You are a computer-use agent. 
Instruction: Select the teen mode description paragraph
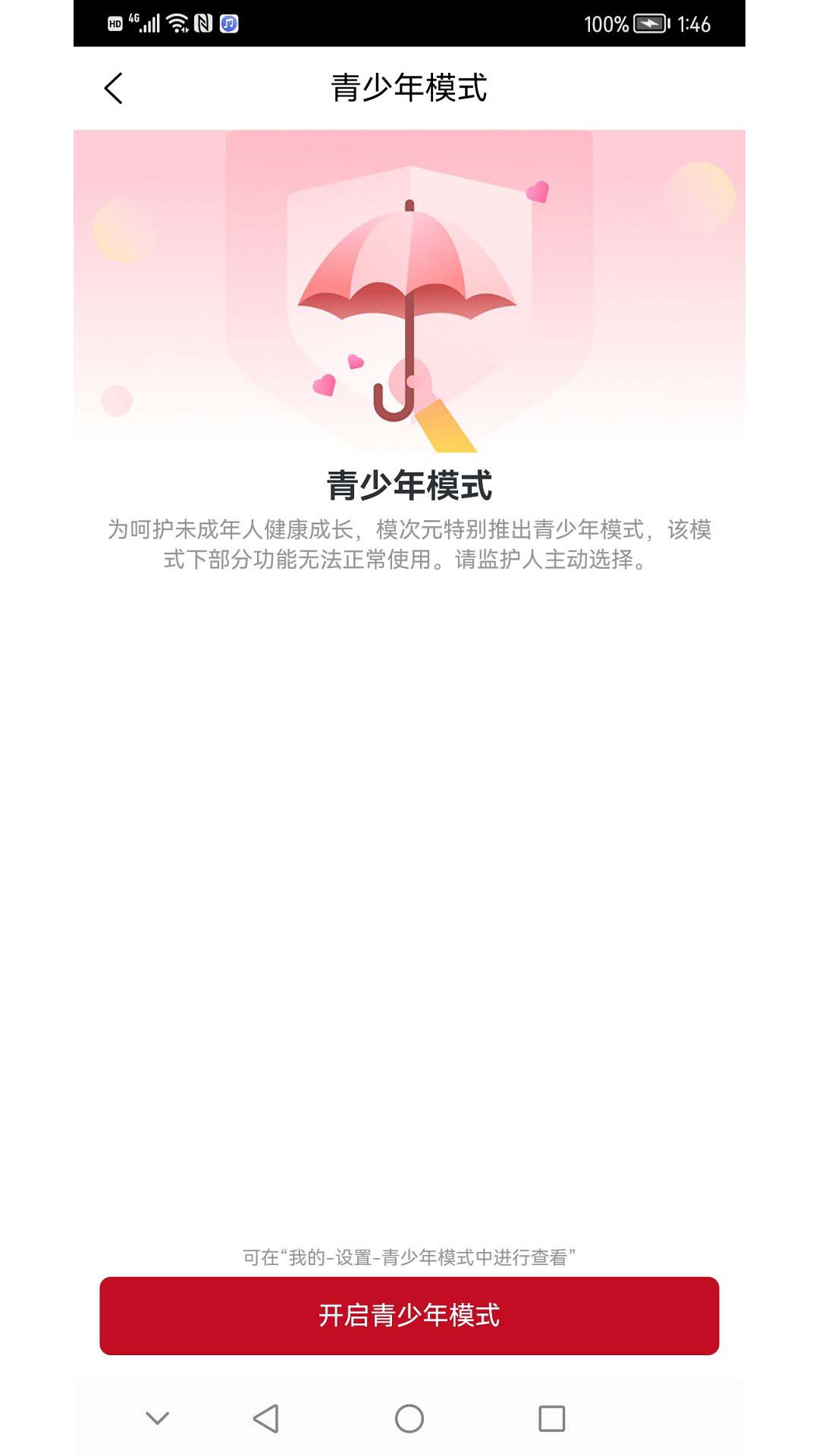tap(409, 544)
